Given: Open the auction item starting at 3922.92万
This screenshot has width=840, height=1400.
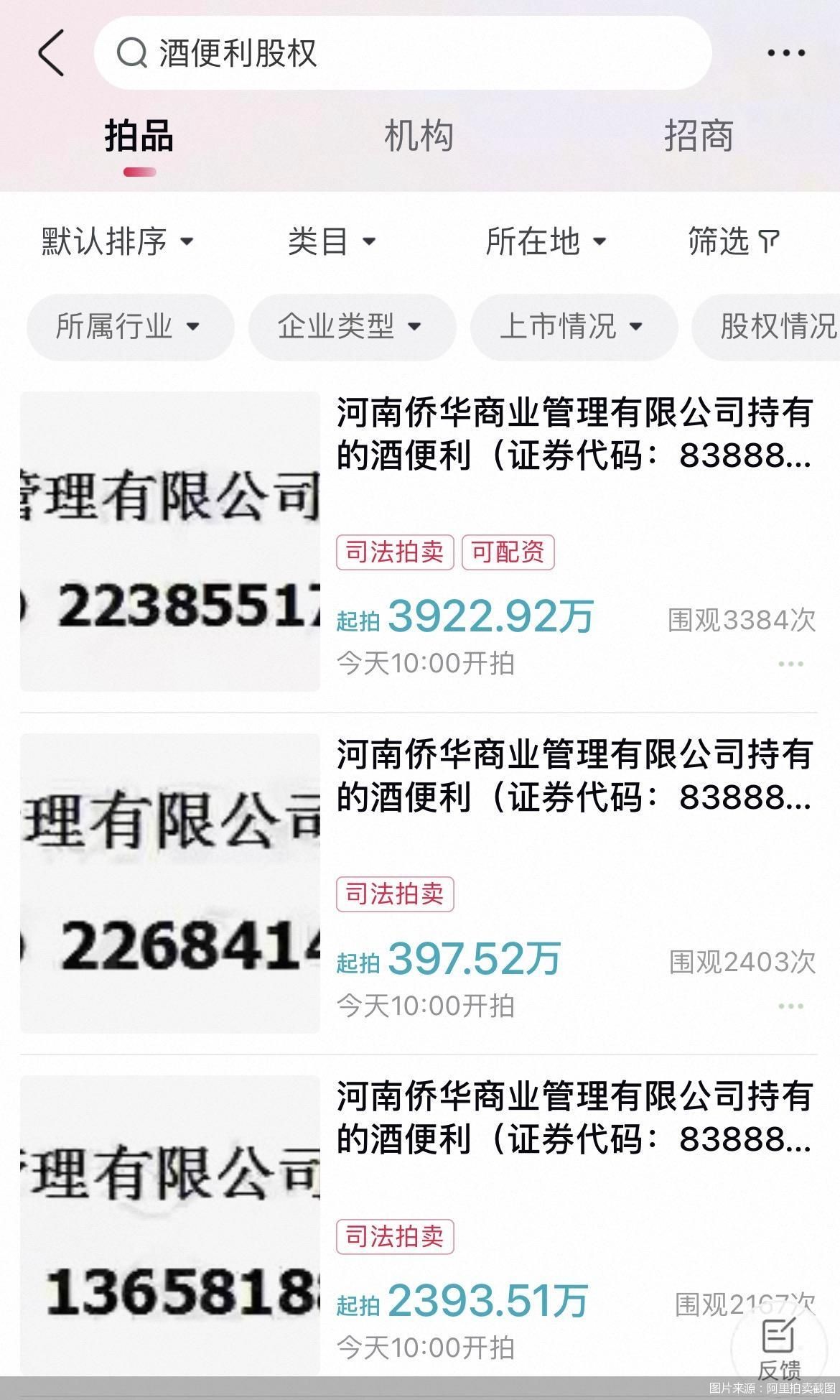Looking at the screenshot, I should (573, 434).
